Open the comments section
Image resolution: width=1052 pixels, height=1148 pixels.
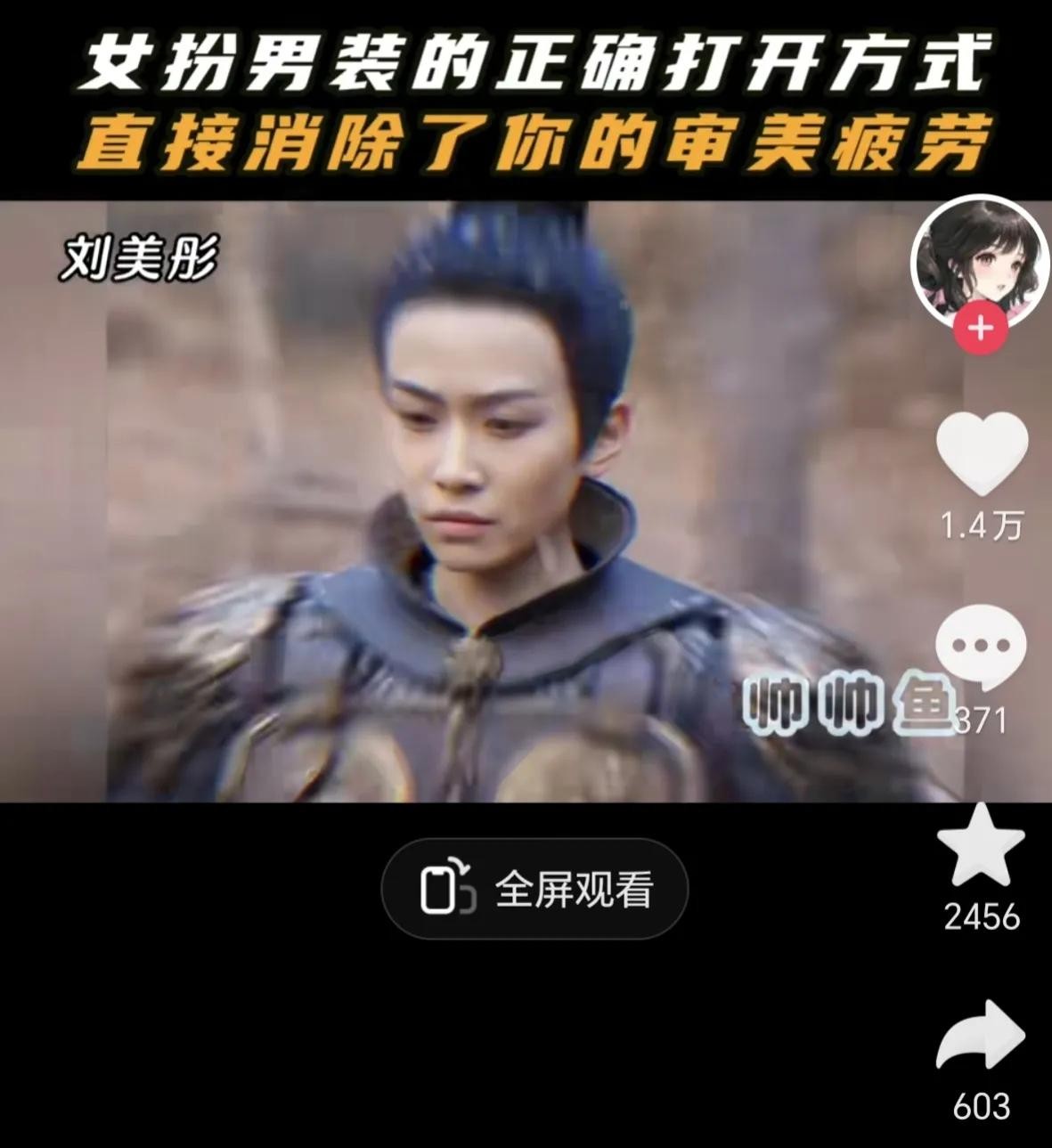(x=981, y=646)
